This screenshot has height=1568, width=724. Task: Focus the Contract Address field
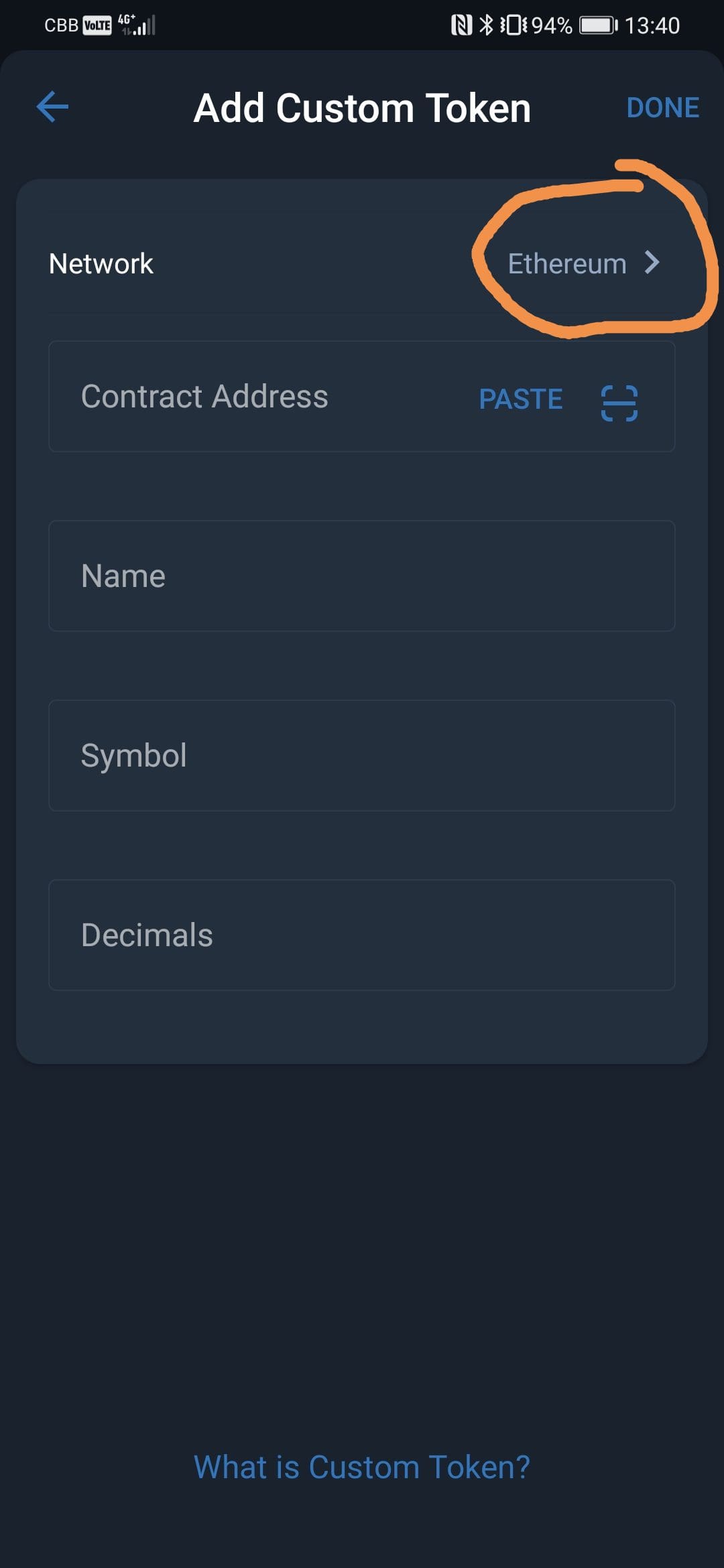(362, 397)
